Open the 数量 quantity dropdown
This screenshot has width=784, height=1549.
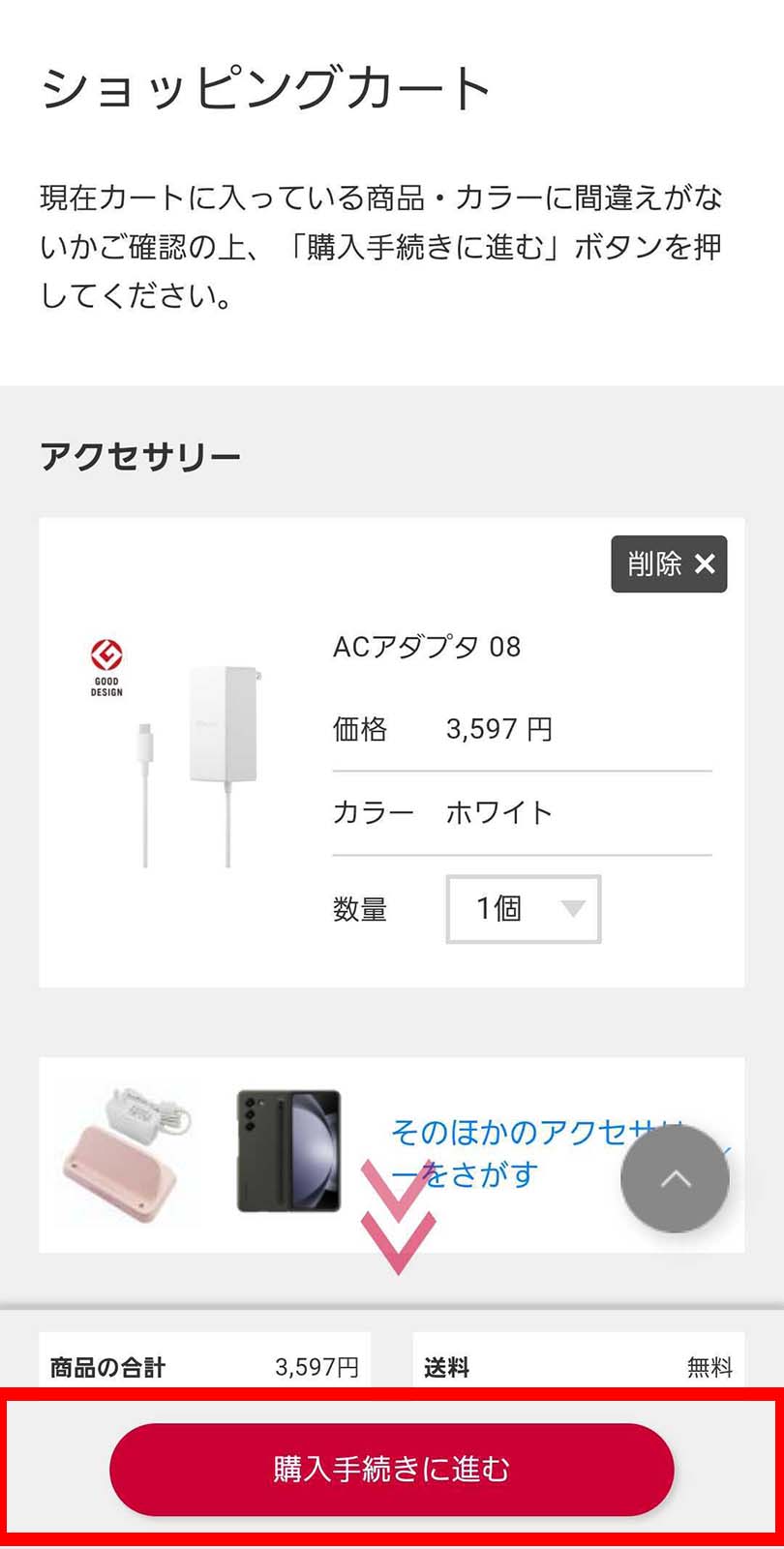coord(523,908)
